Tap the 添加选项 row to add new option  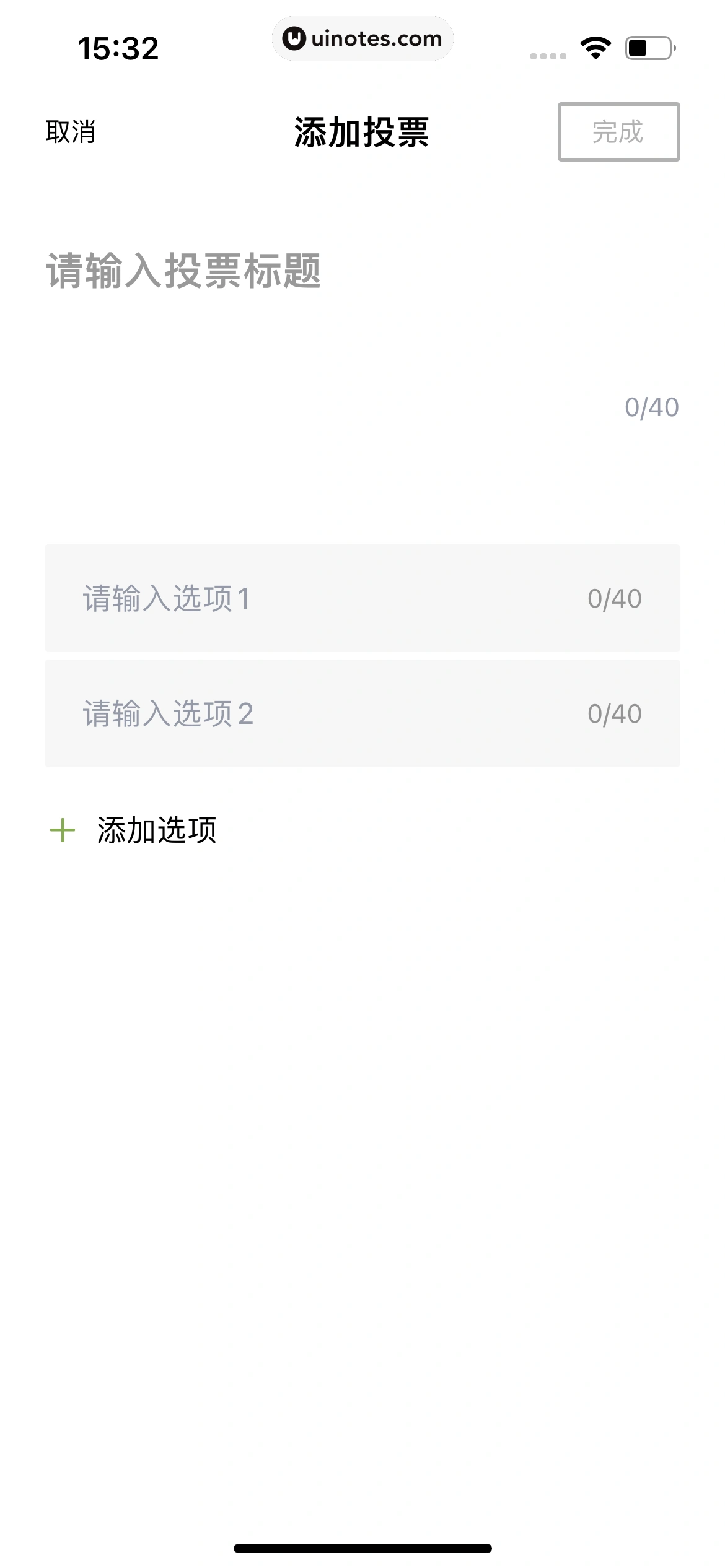(x=156, y=832)
